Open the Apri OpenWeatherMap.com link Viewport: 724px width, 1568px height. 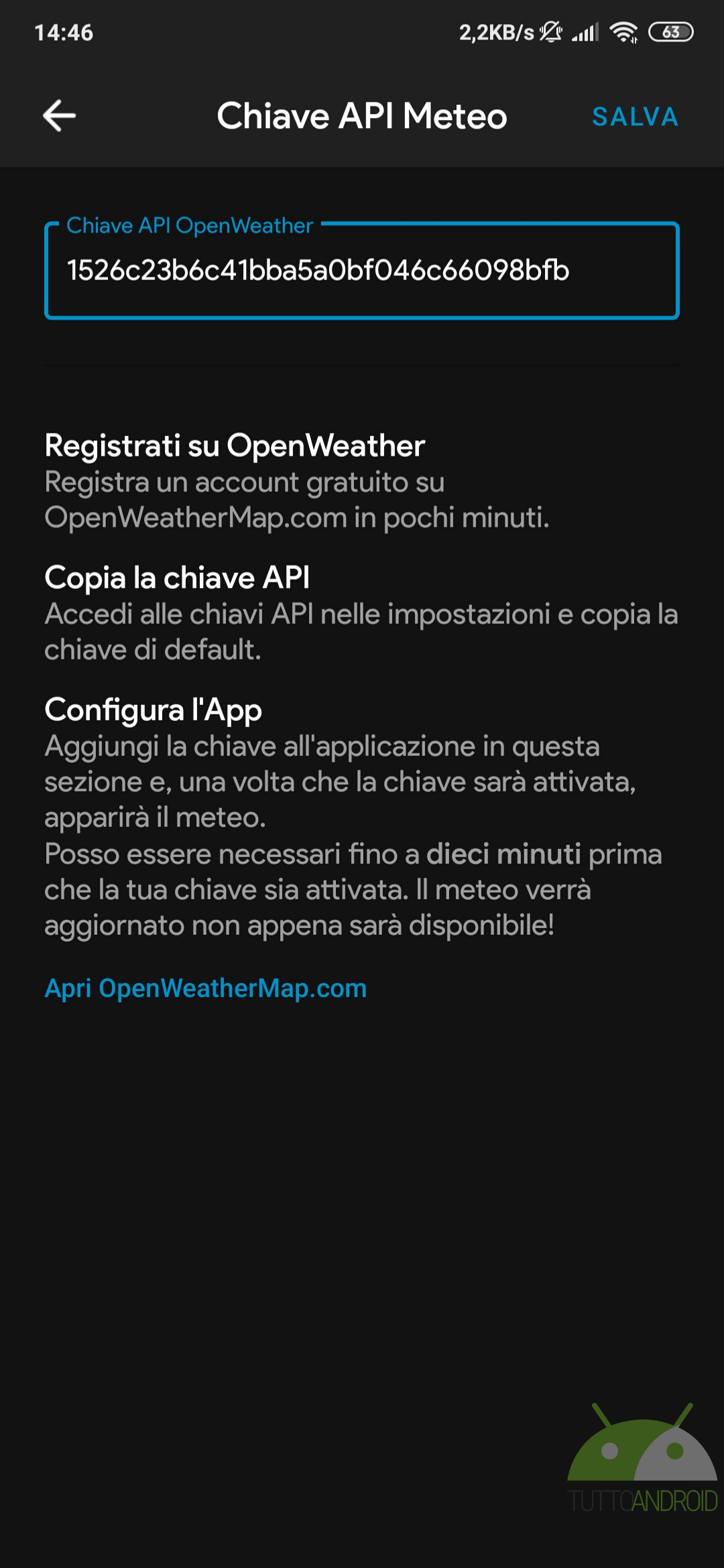click(x=206, y=988)
